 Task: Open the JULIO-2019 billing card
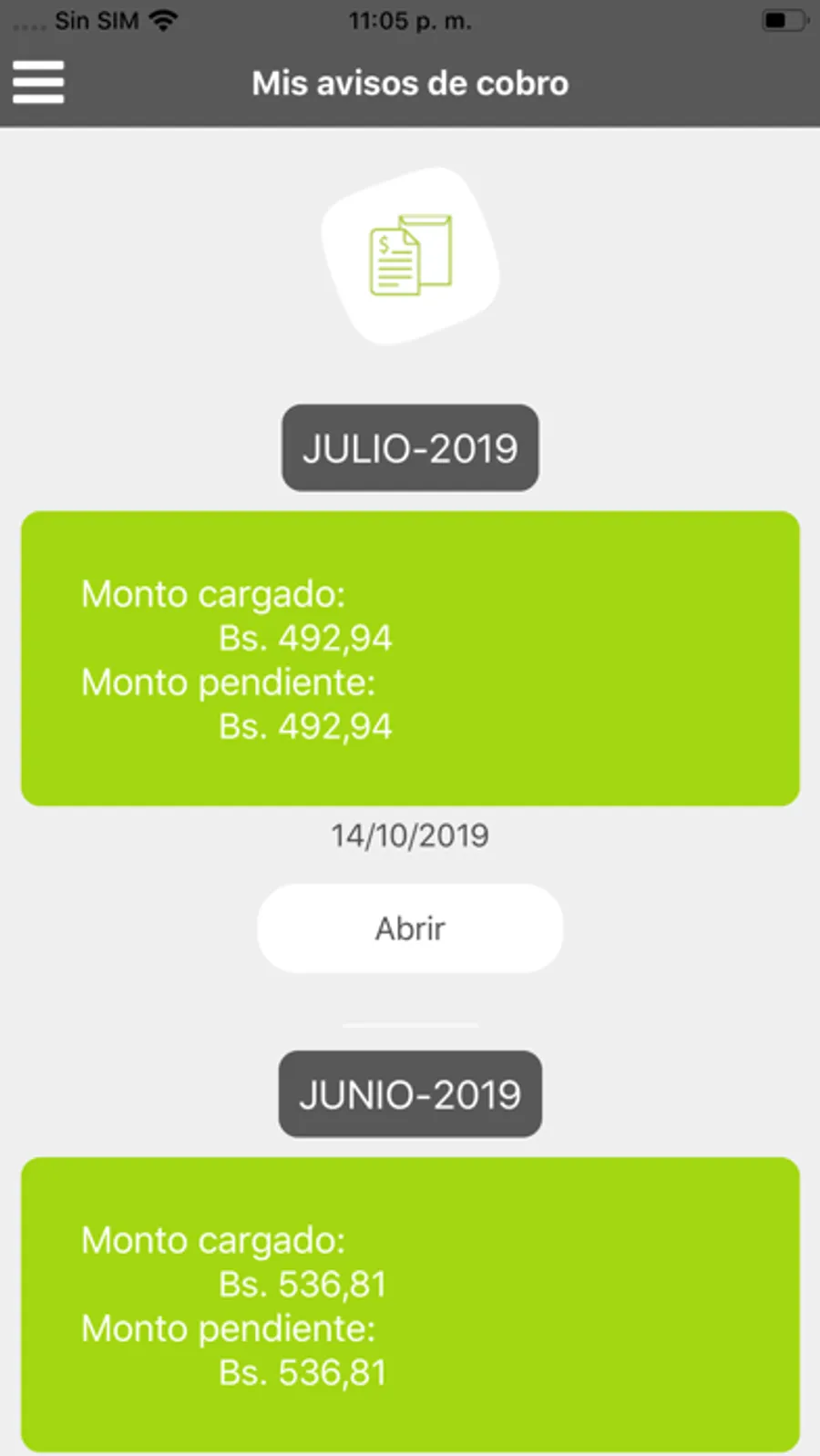tap(410, 658)
